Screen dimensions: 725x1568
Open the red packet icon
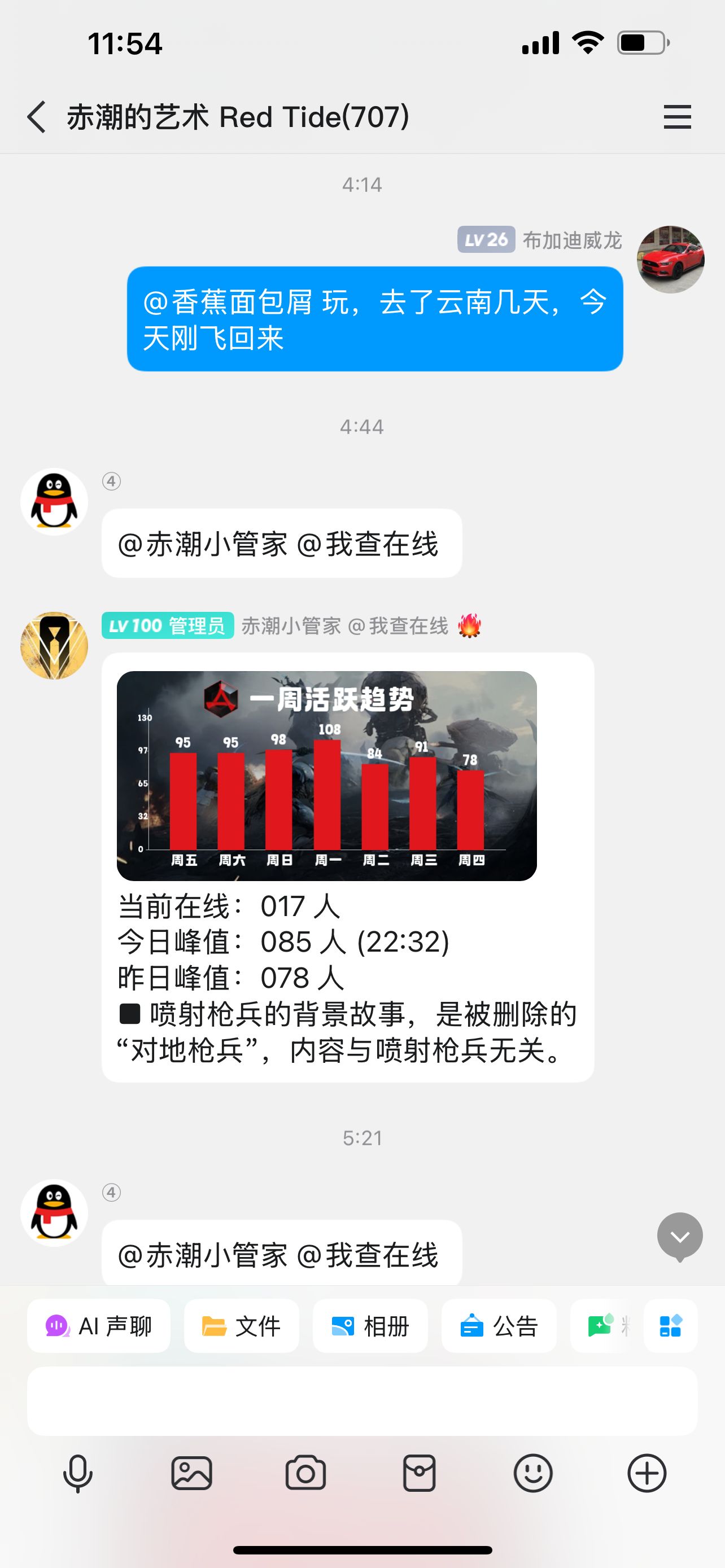(420, 1474)
